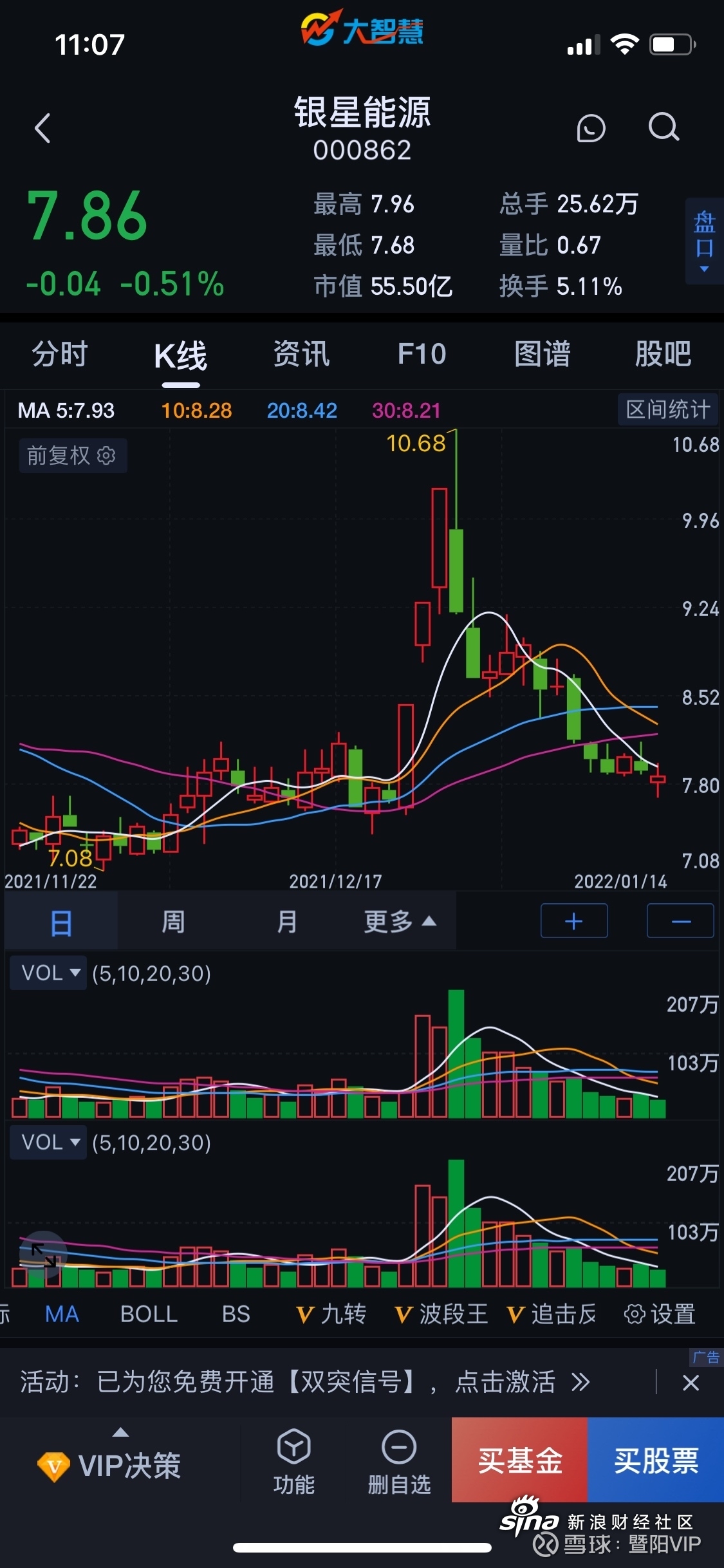Go back using the top-left arrow
Screen dimensions: 724x1568
[x=42, y=128]
